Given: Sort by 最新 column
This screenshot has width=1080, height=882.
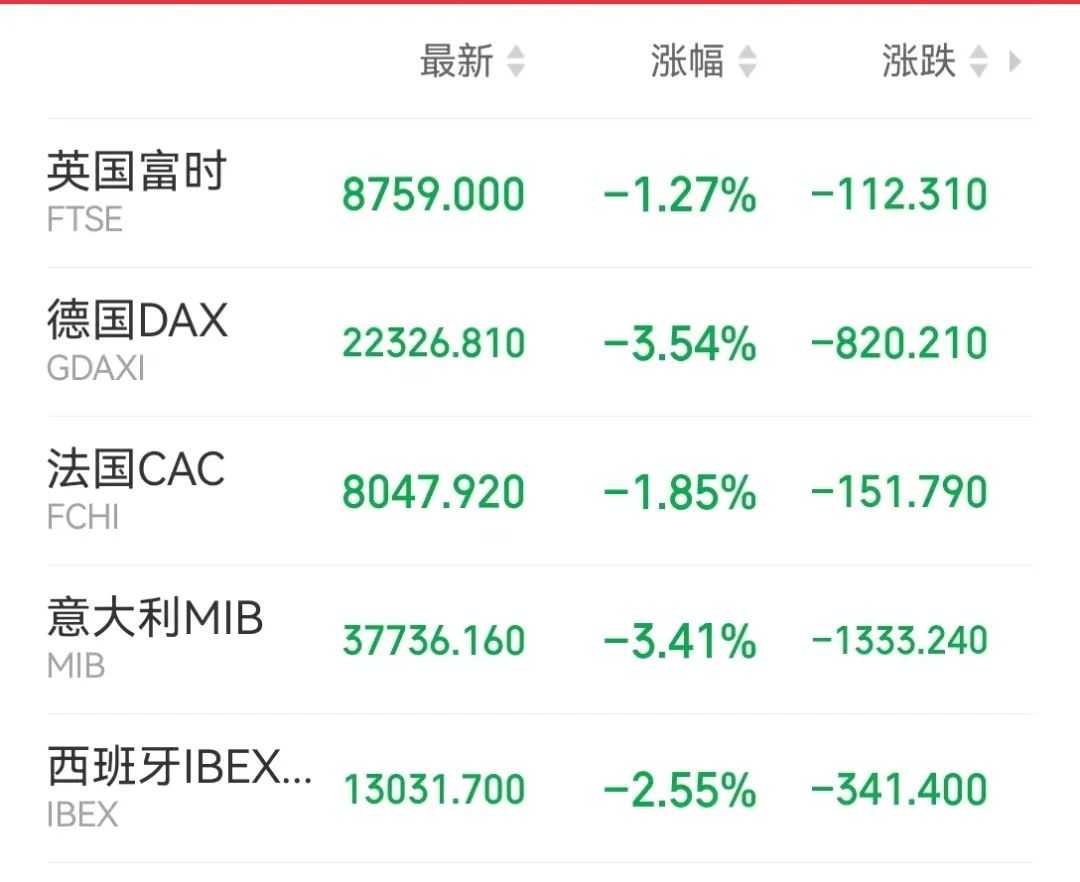Looking at the screenshot, I should tap(472, 62).
